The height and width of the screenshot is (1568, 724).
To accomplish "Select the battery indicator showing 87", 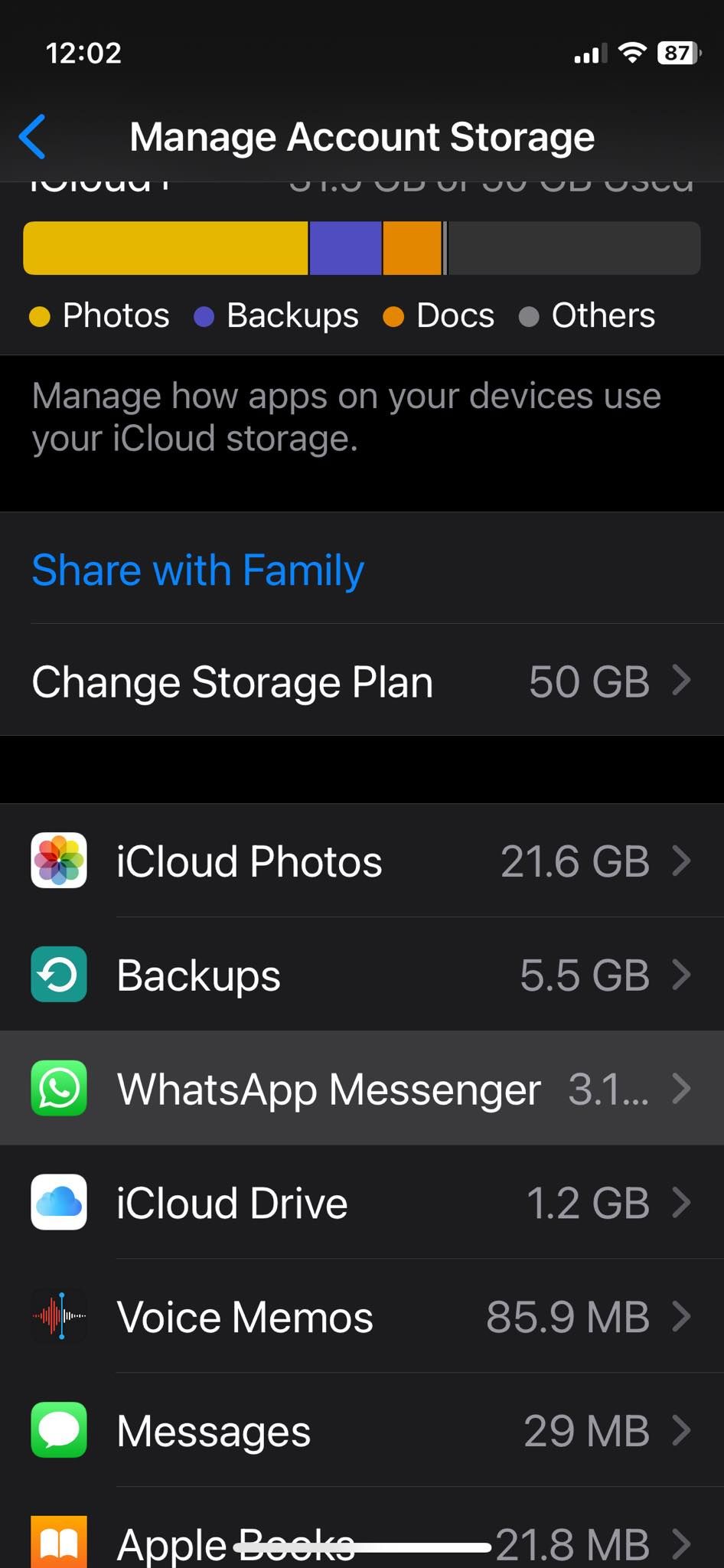I will coord(678,52).
